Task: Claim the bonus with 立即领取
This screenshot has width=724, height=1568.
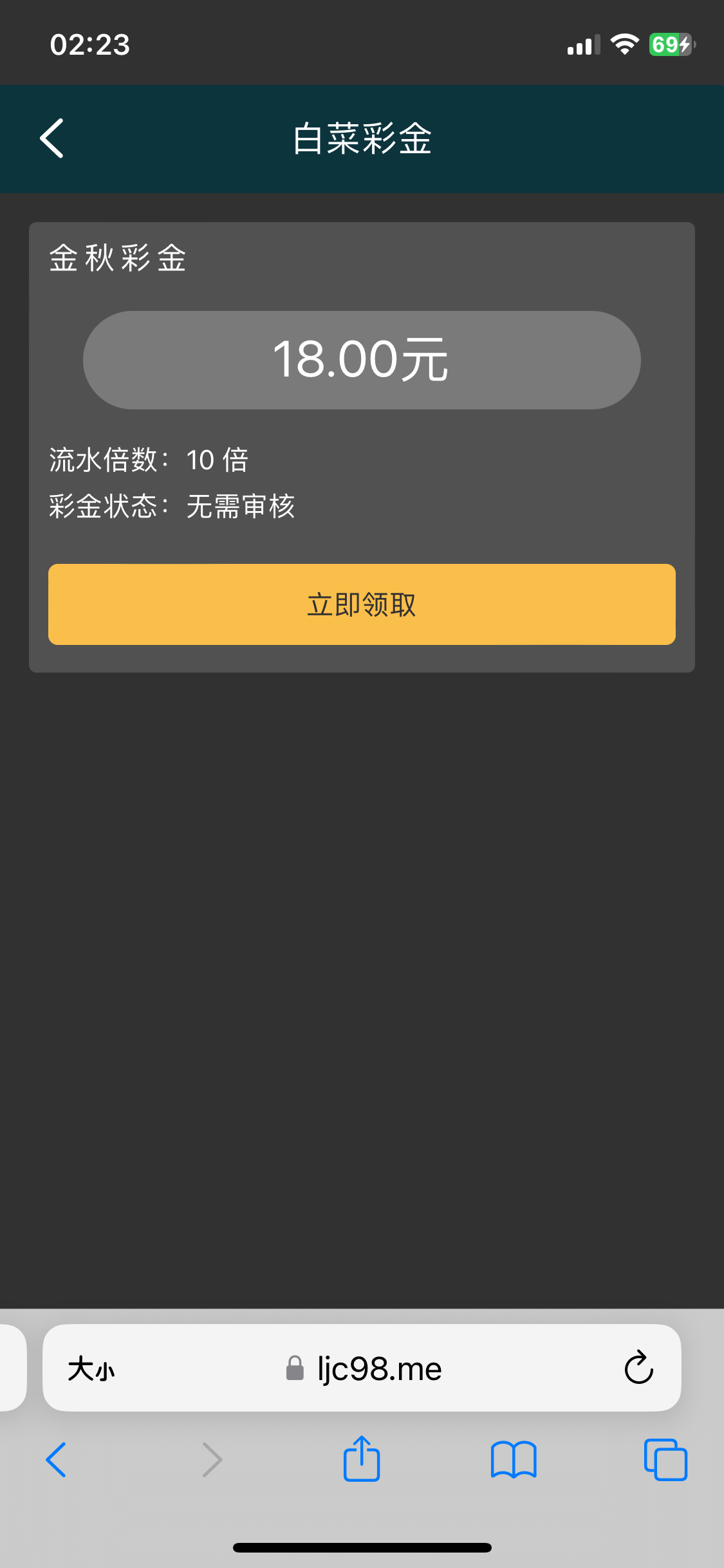Action: 362,604
